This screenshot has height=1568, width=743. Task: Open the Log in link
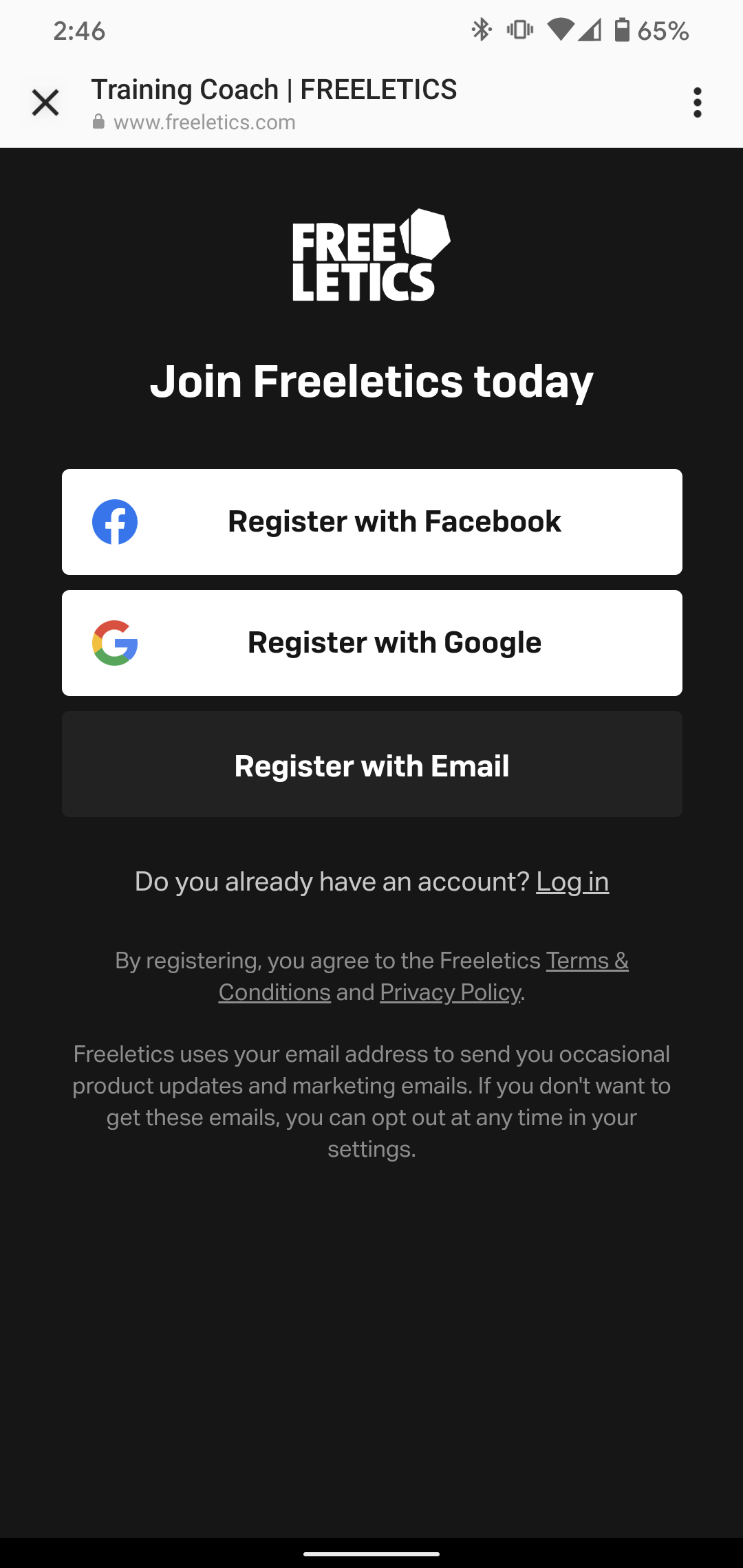click(x=573, y=881)
